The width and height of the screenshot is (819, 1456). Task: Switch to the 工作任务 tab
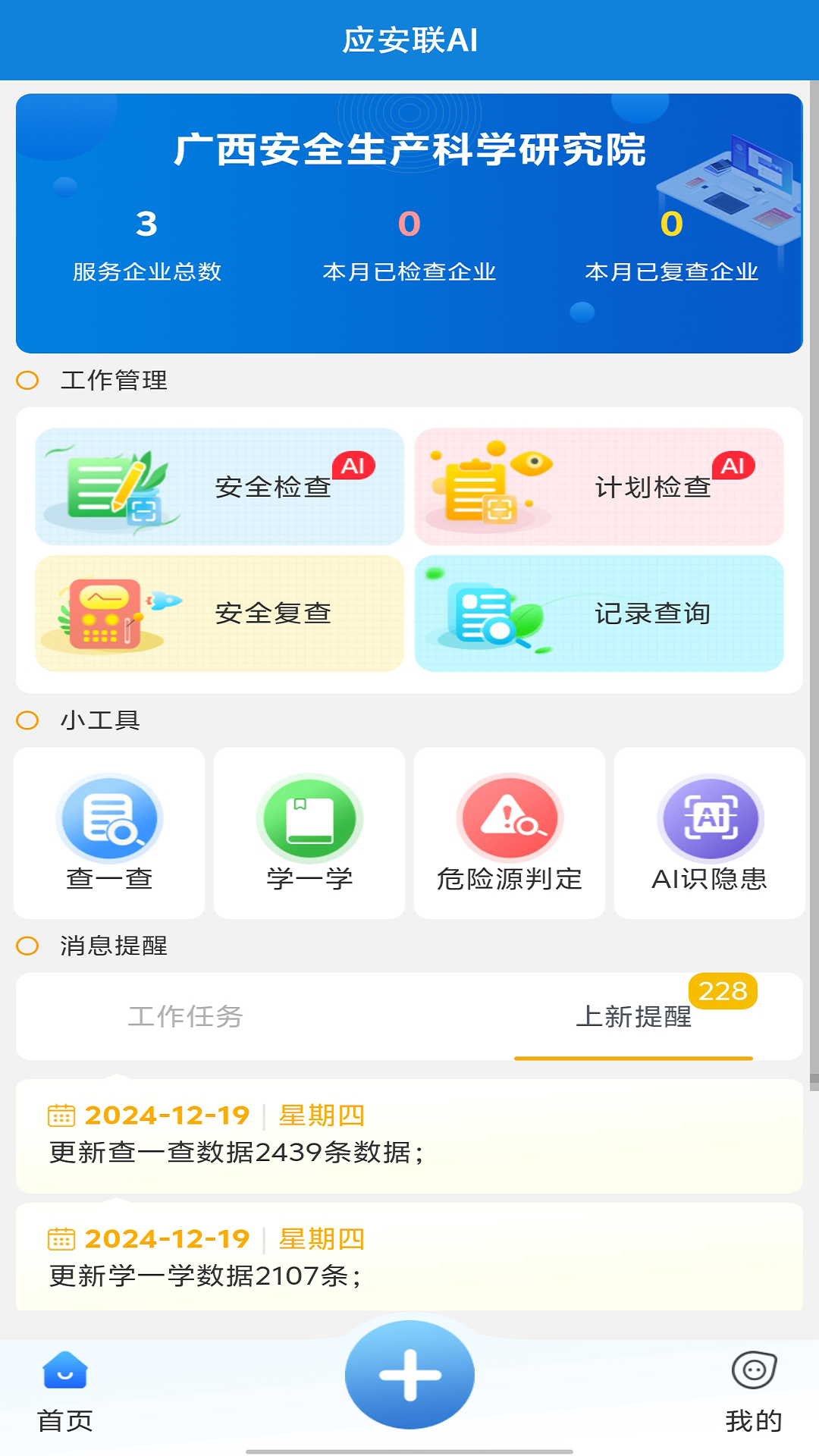coord(186,1018)
